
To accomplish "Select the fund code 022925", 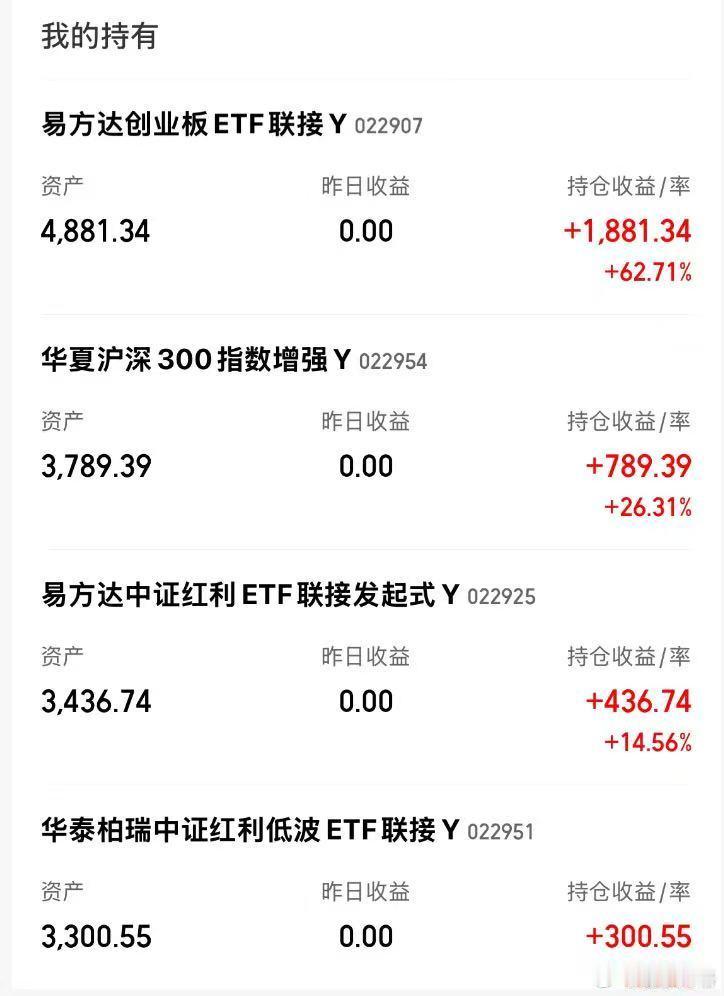I will tap(501, 598).
